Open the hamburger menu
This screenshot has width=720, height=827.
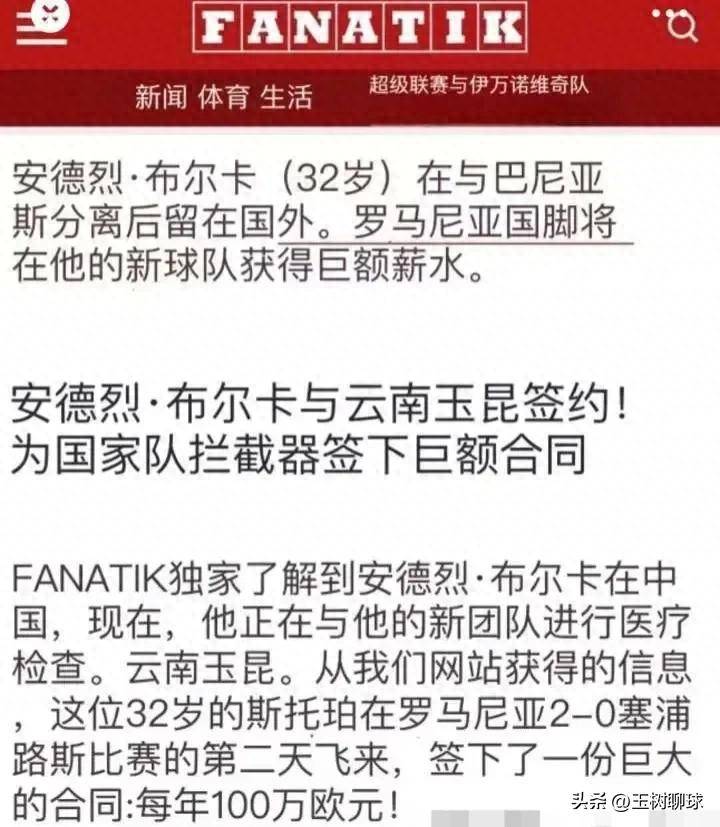point(42,27)
